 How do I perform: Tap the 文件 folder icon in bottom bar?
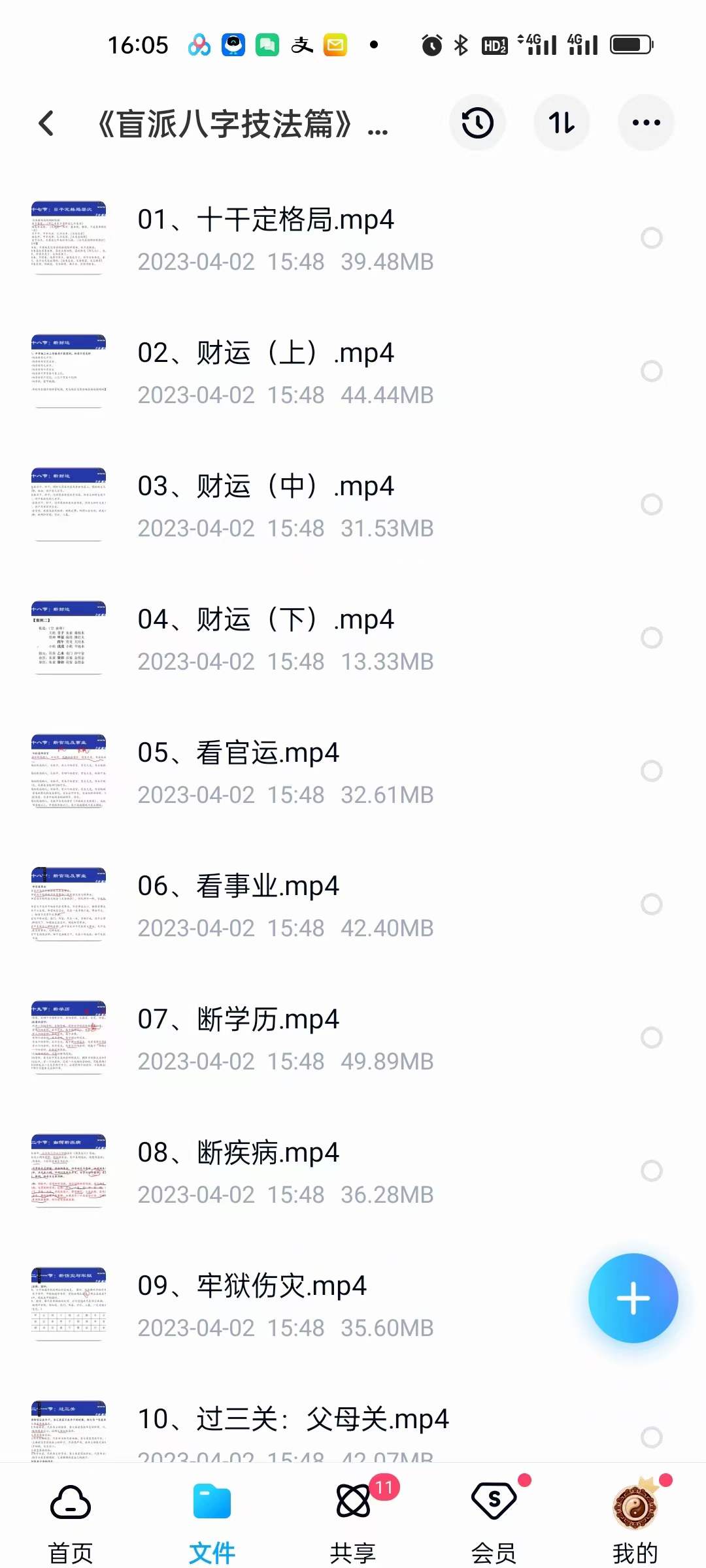(x=211, y=1499)
